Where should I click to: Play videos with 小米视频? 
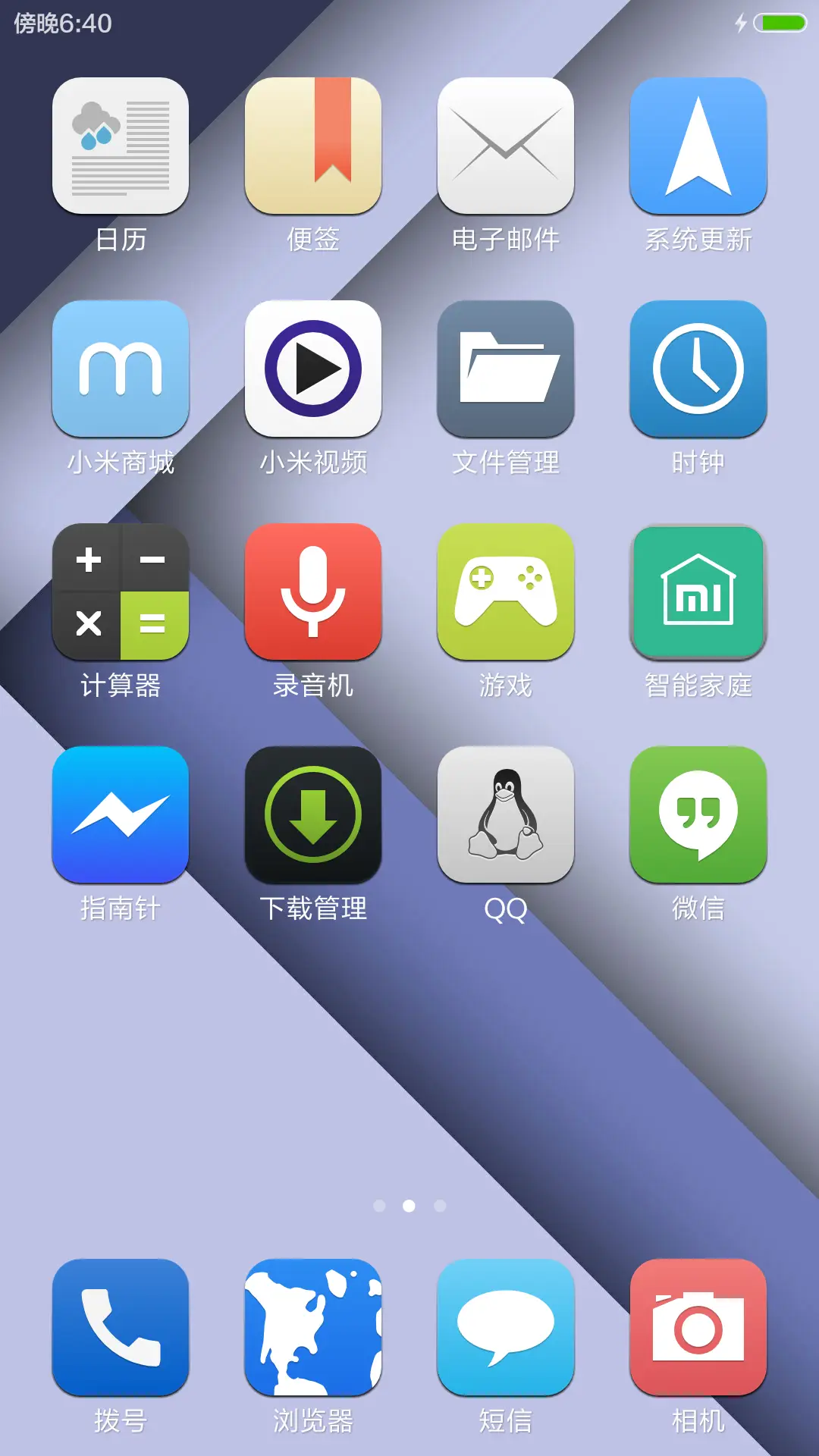click(314, 369)
